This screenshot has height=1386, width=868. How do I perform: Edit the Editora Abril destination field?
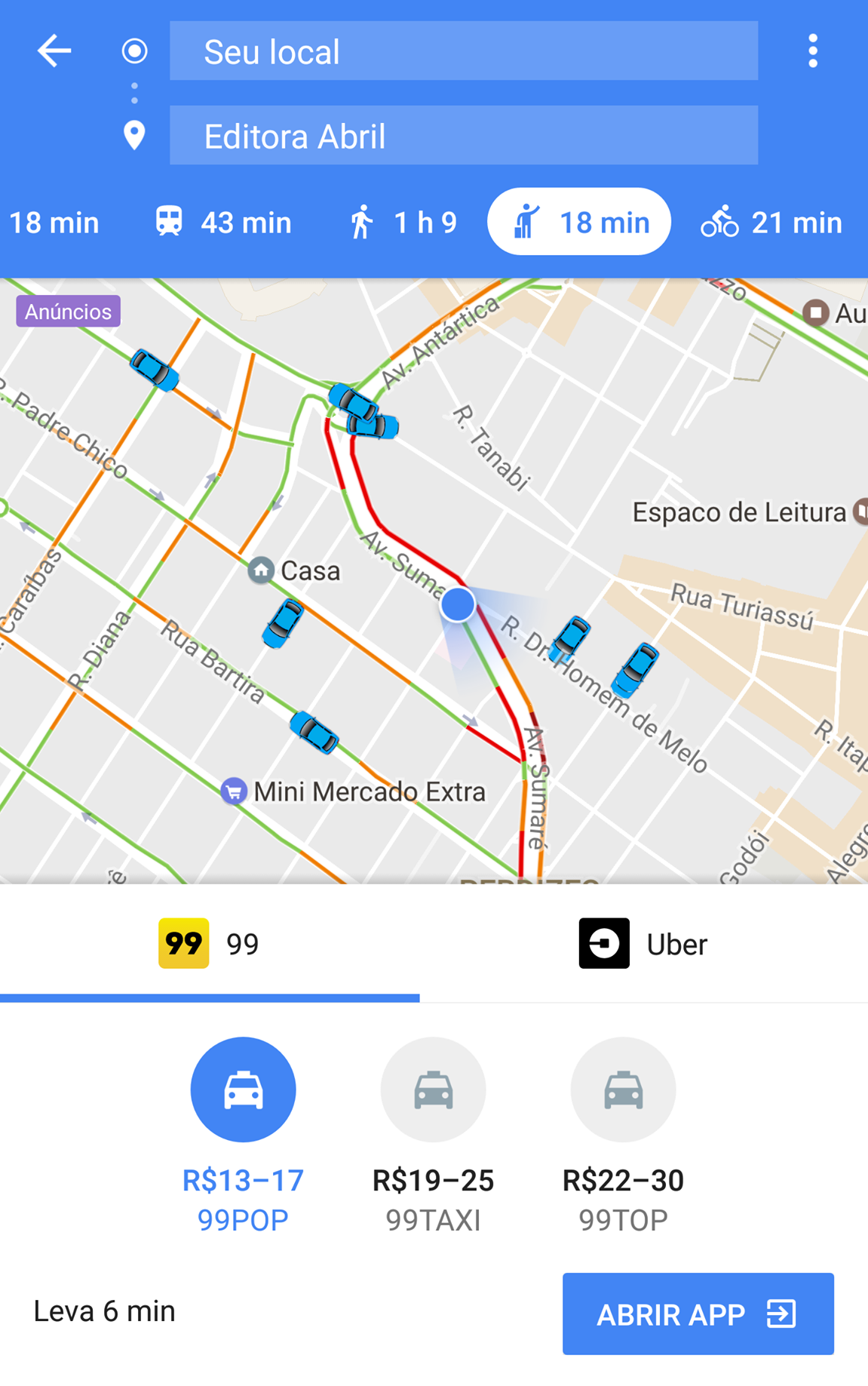point(462,136)
